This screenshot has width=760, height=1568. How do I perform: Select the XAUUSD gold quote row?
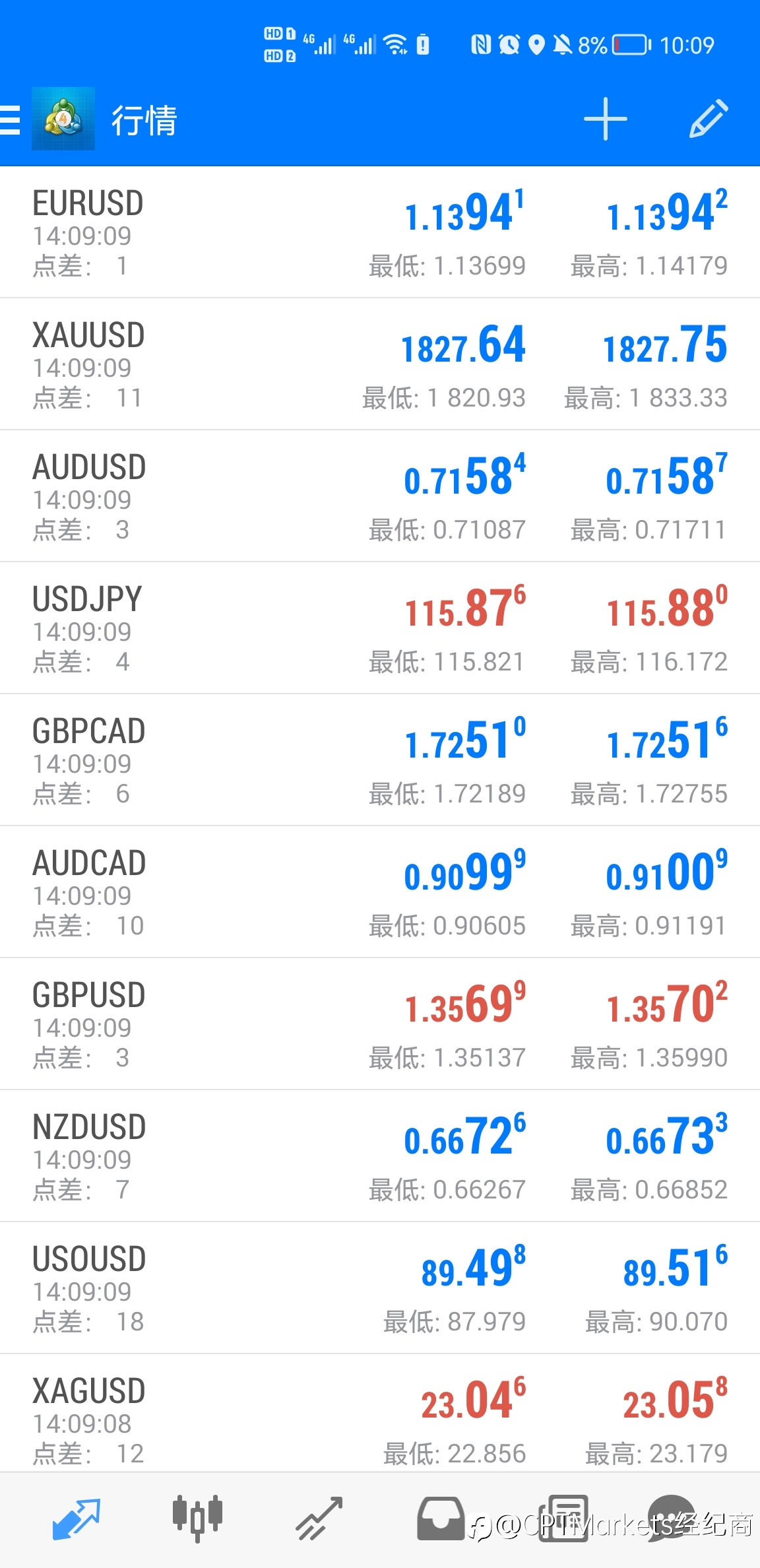tap(380, 364)
